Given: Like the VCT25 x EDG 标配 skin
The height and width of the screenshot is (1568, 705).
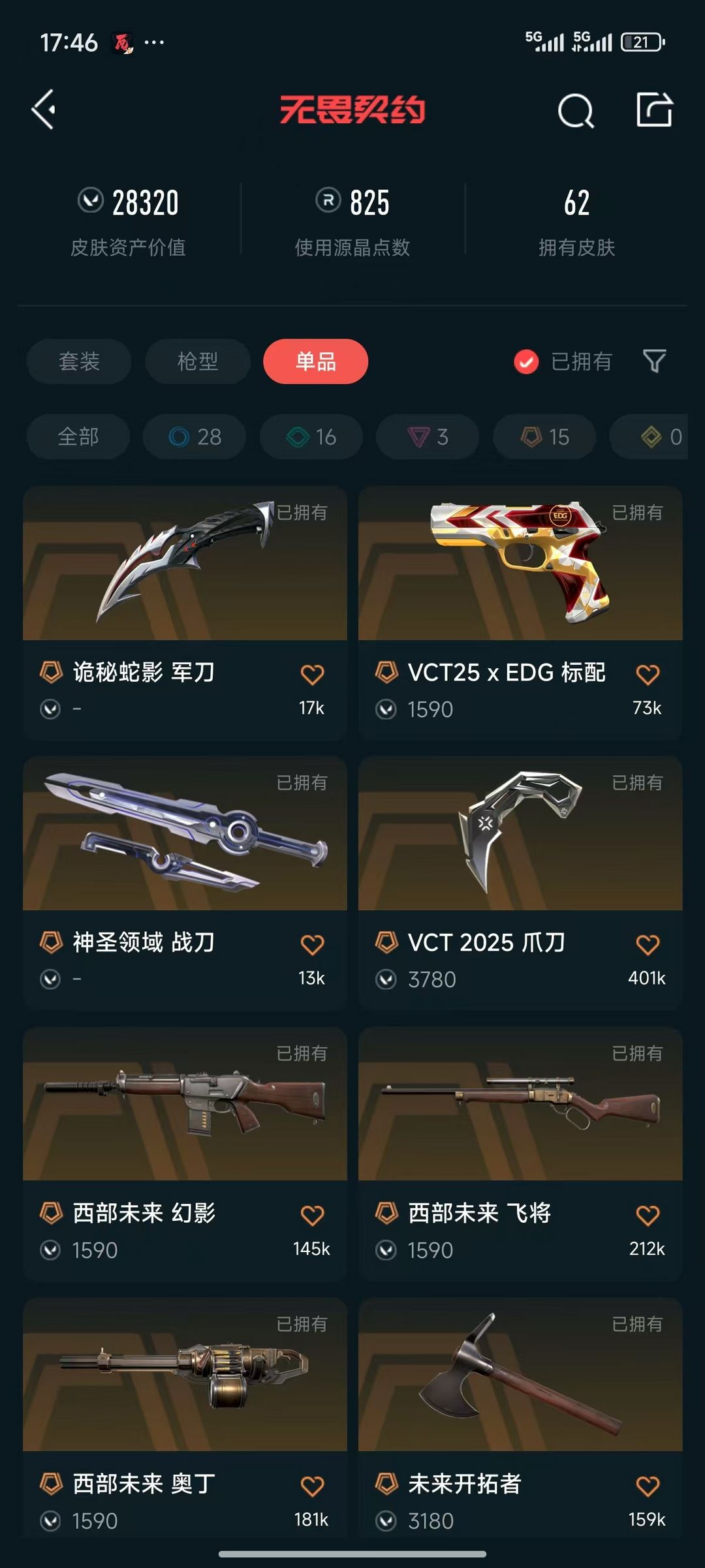Looking at the screenshot, I should point(648,675).
